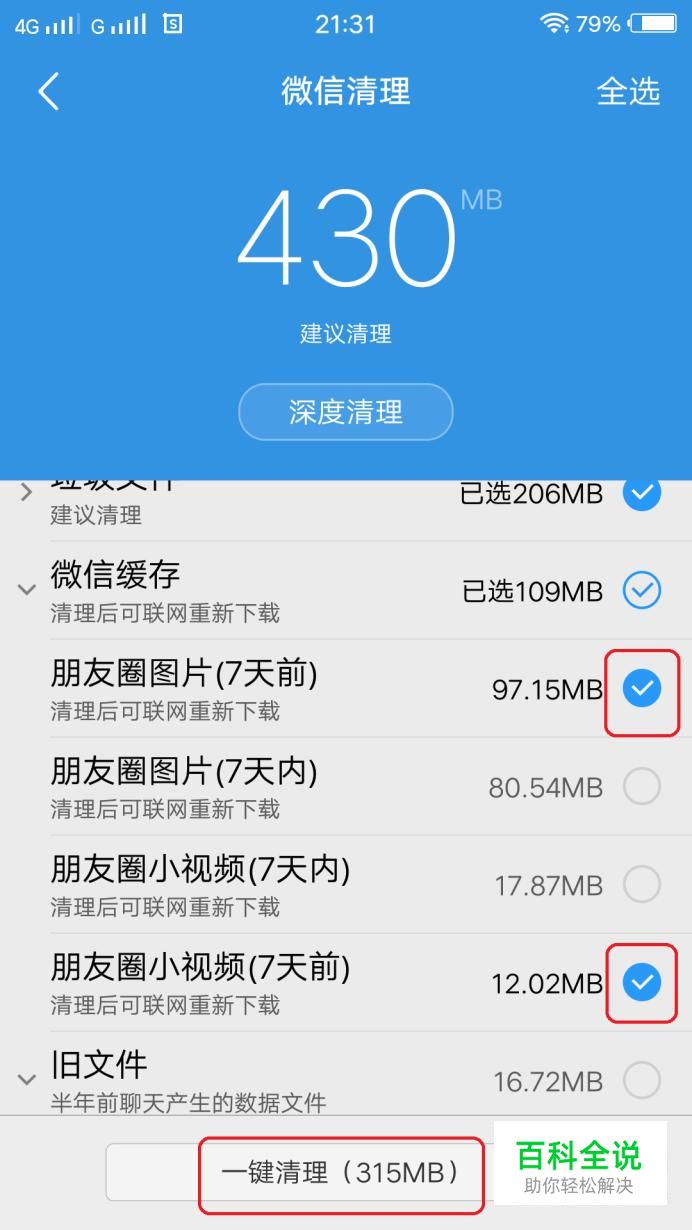The image size is (692, 1230).
Task: Tap 全选 to select all items
Action: pos(628,92)
